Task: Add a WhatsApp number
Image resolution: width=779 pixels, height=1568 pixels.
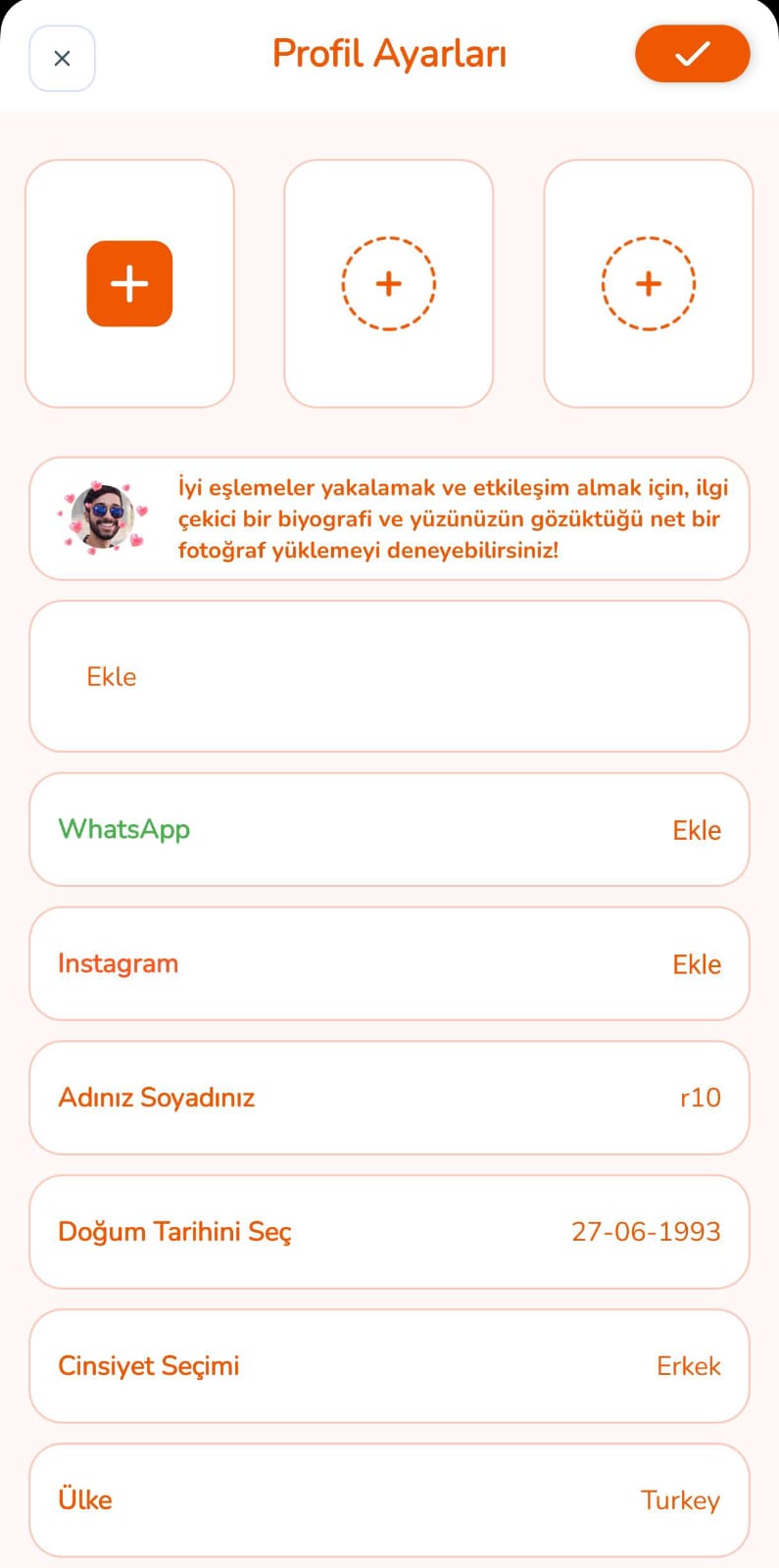Action: (x=389, y=829)
